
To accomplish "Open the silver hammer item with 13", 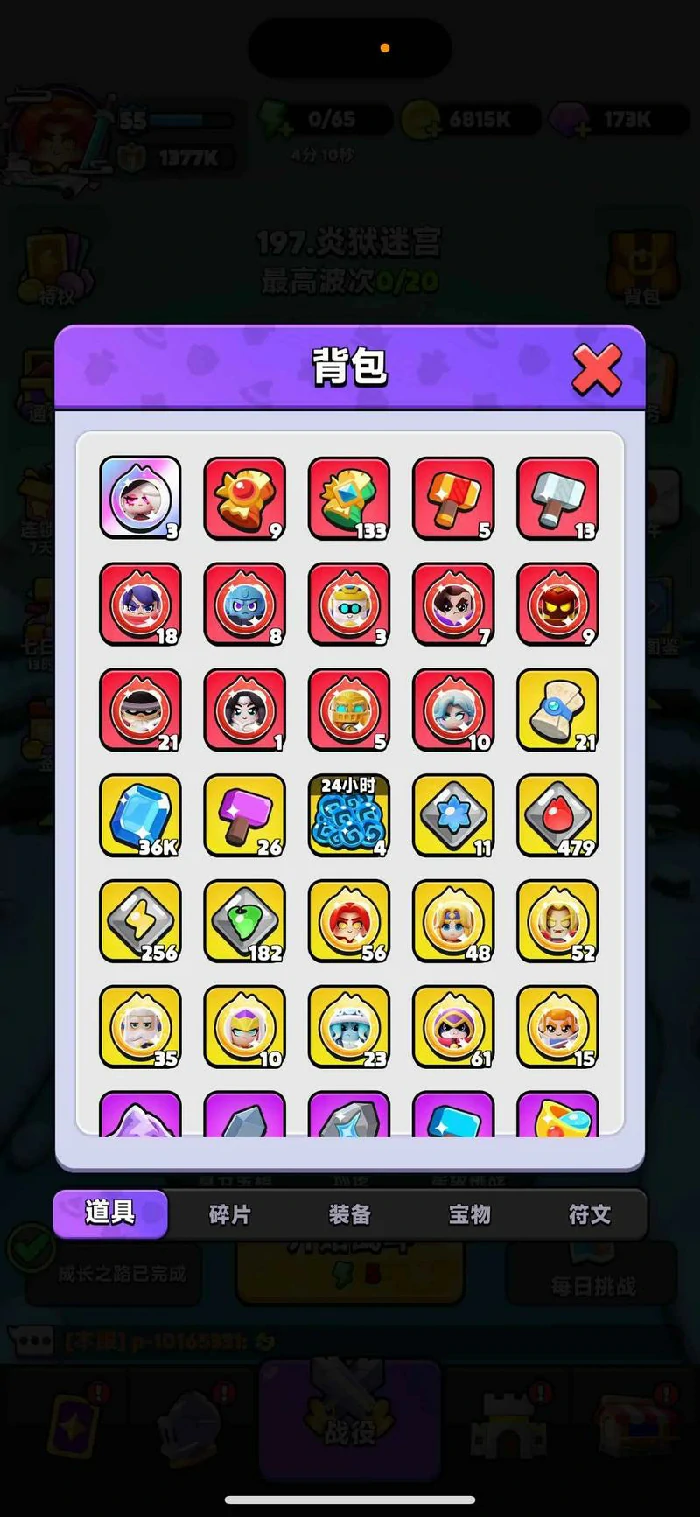I will (x=557, y=498).
